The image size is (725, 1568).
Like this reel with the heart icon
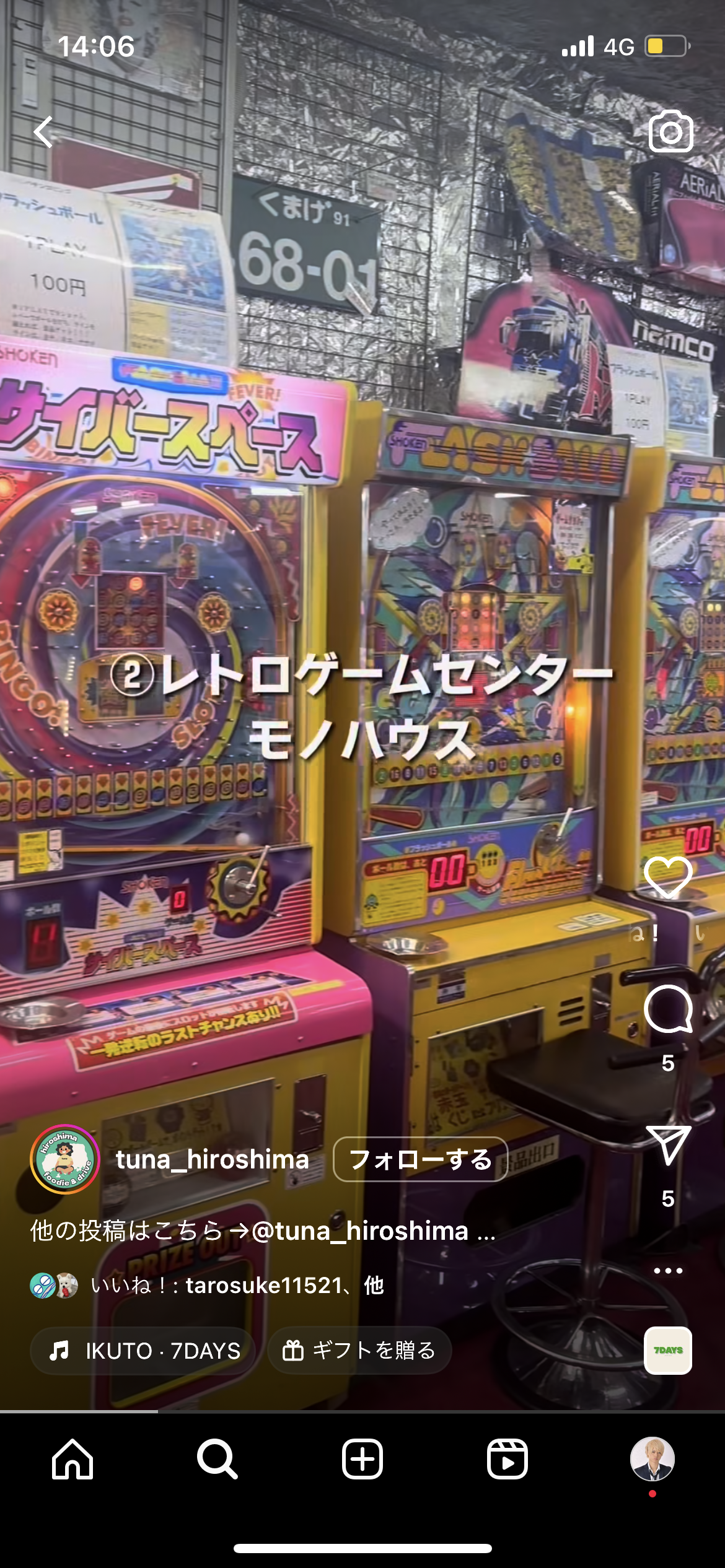[668, 877]
